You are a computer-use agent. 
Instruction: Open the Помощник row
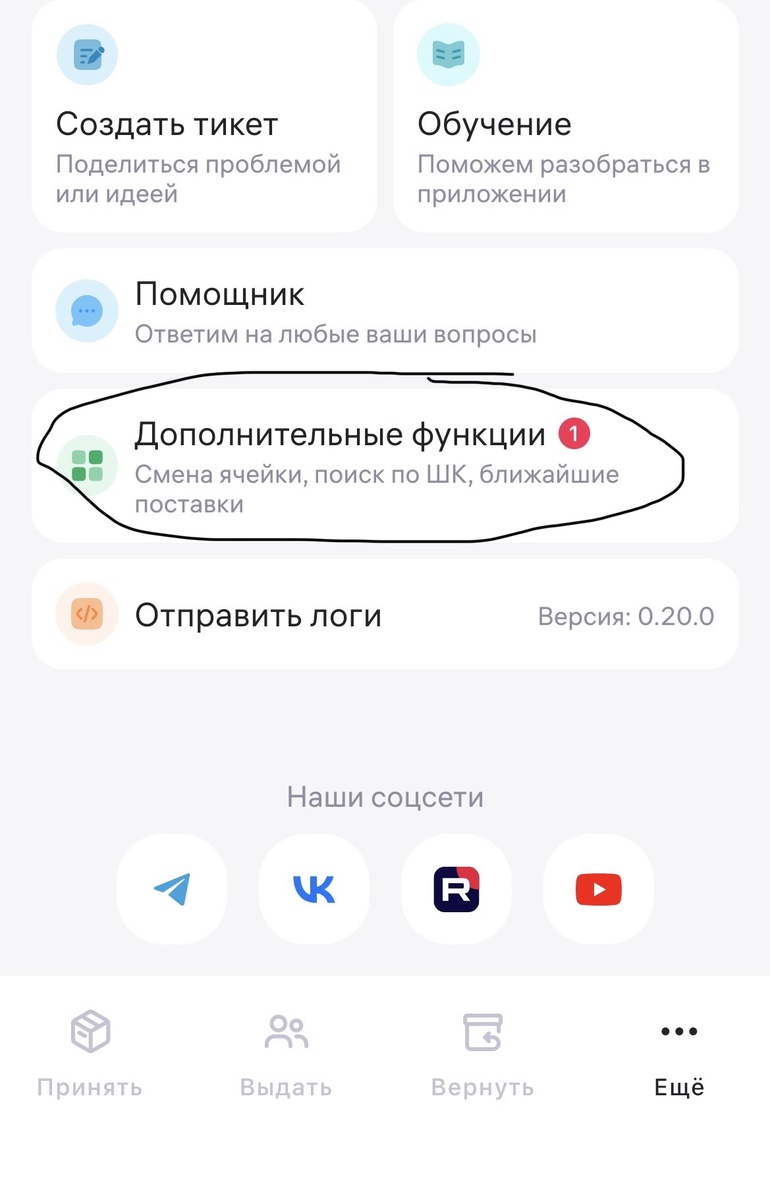[x=385, y=311]
